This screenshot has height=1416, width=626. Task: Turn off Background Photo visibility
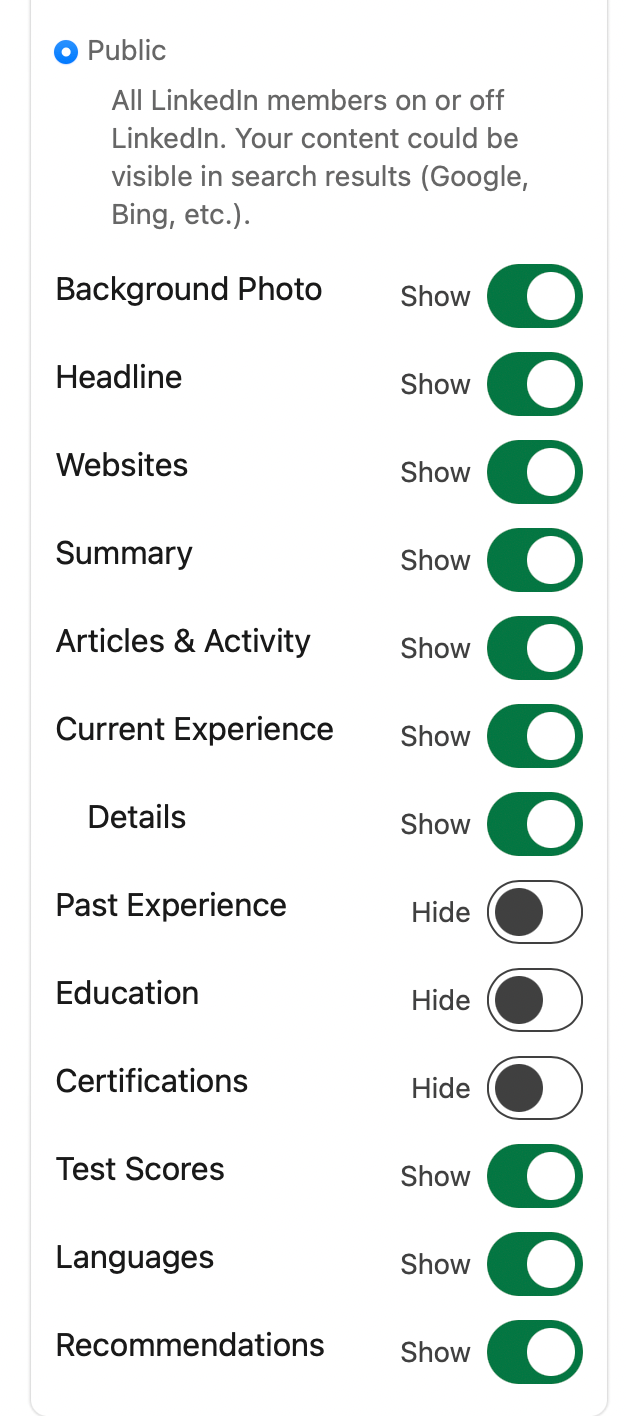pos(534,296)
